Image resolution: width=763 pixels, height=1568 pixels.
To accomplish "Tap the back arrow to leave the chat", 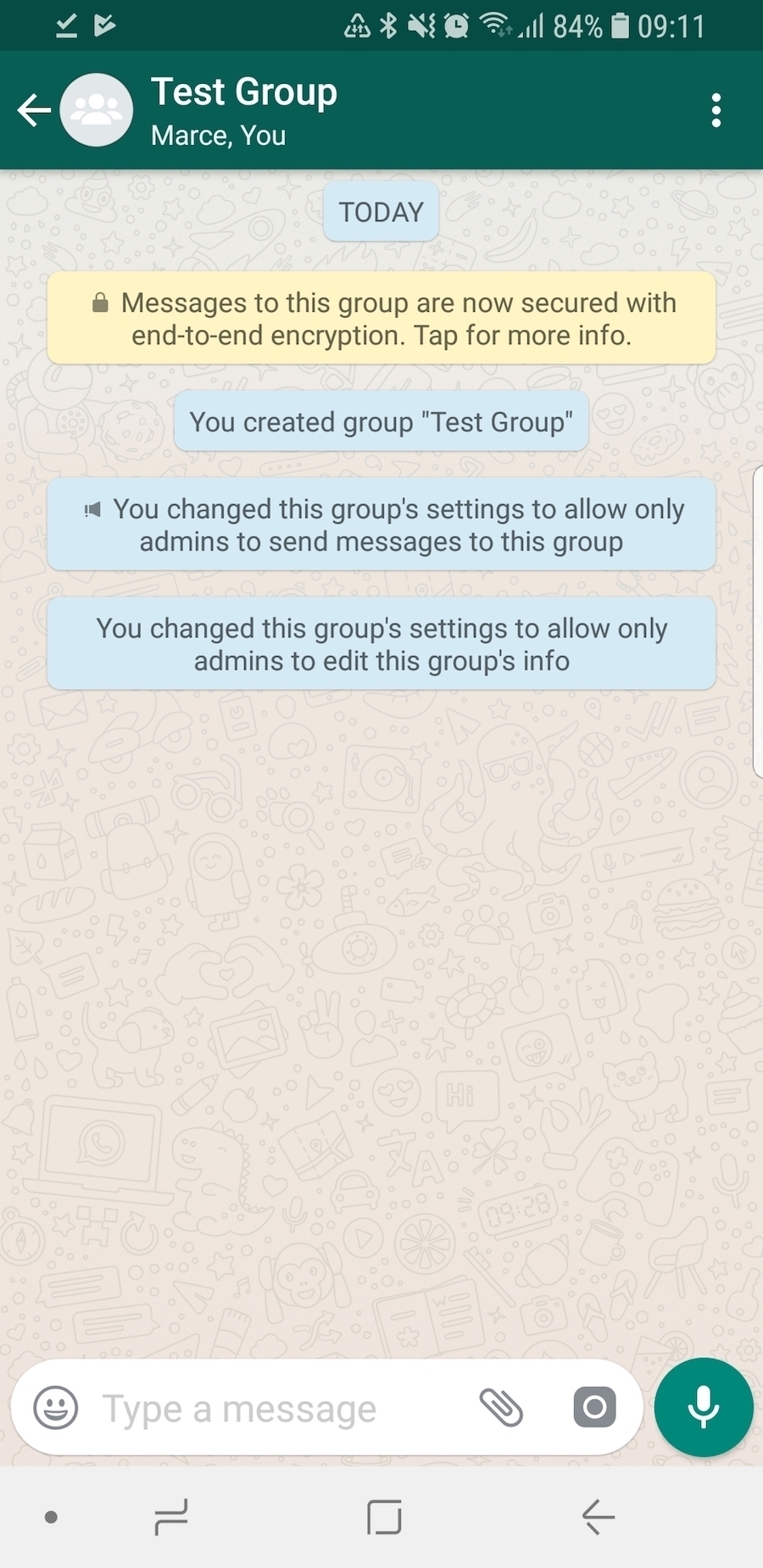I will 32,110.
